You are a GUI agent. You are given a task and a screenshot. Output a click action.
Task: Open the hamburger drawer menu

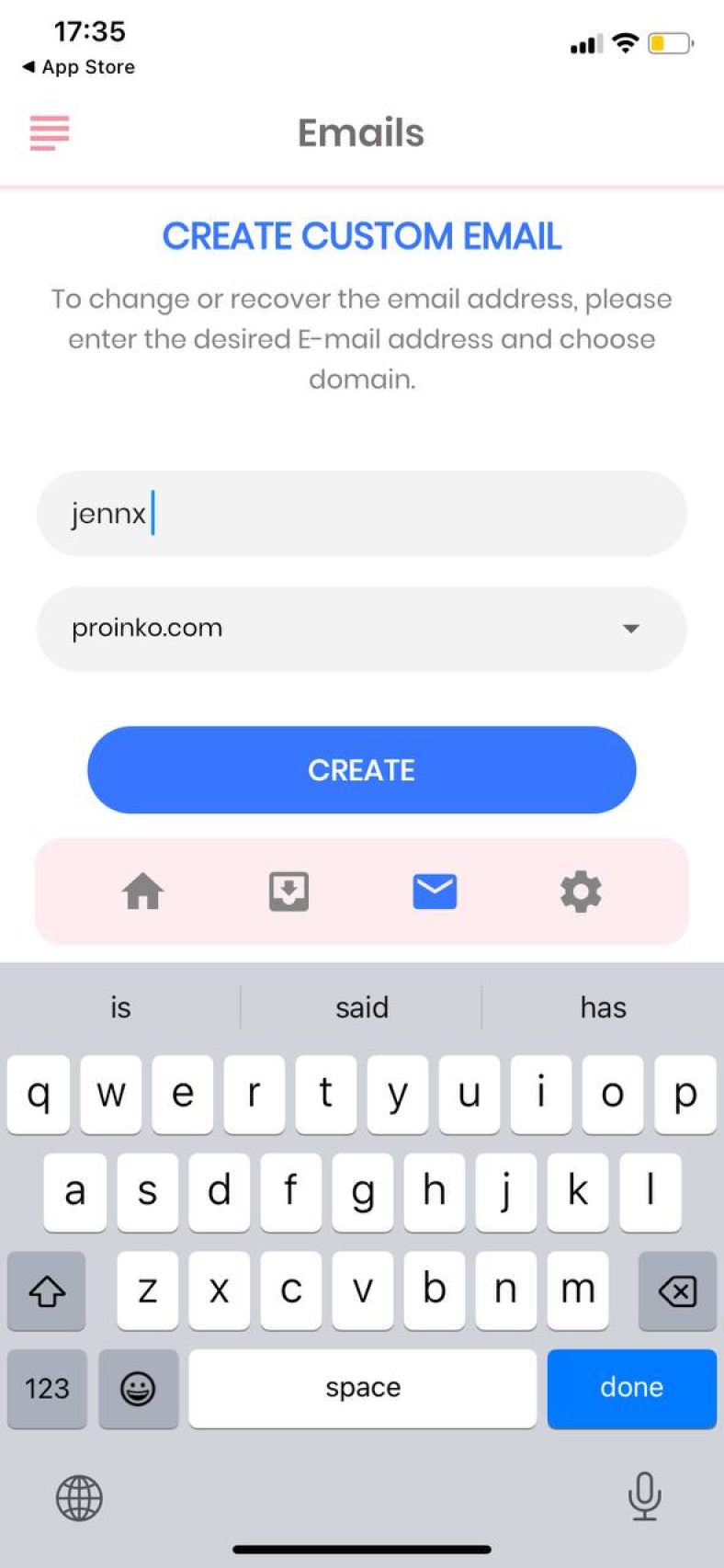point(50,132)
